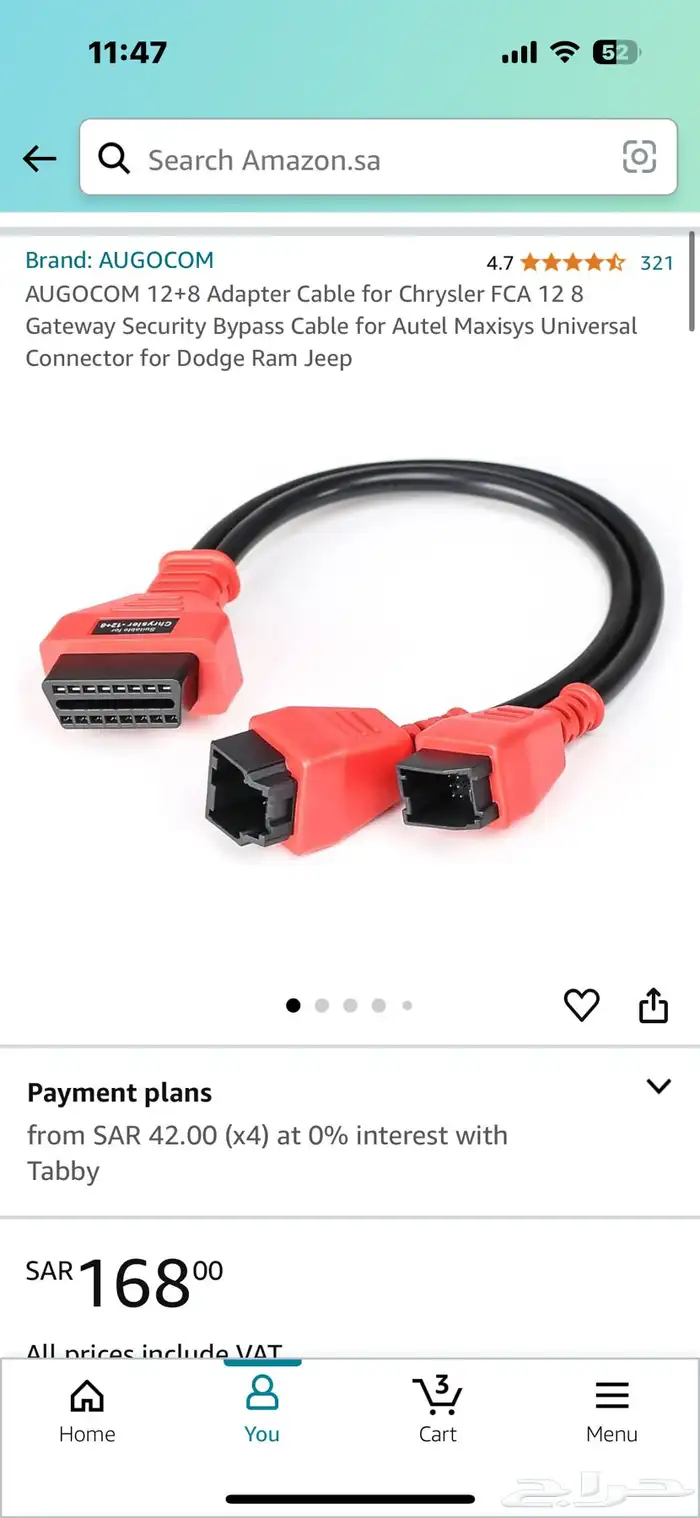
Task: Go back with the arrow
Action: pyautogui.click(x=39, y=158)
